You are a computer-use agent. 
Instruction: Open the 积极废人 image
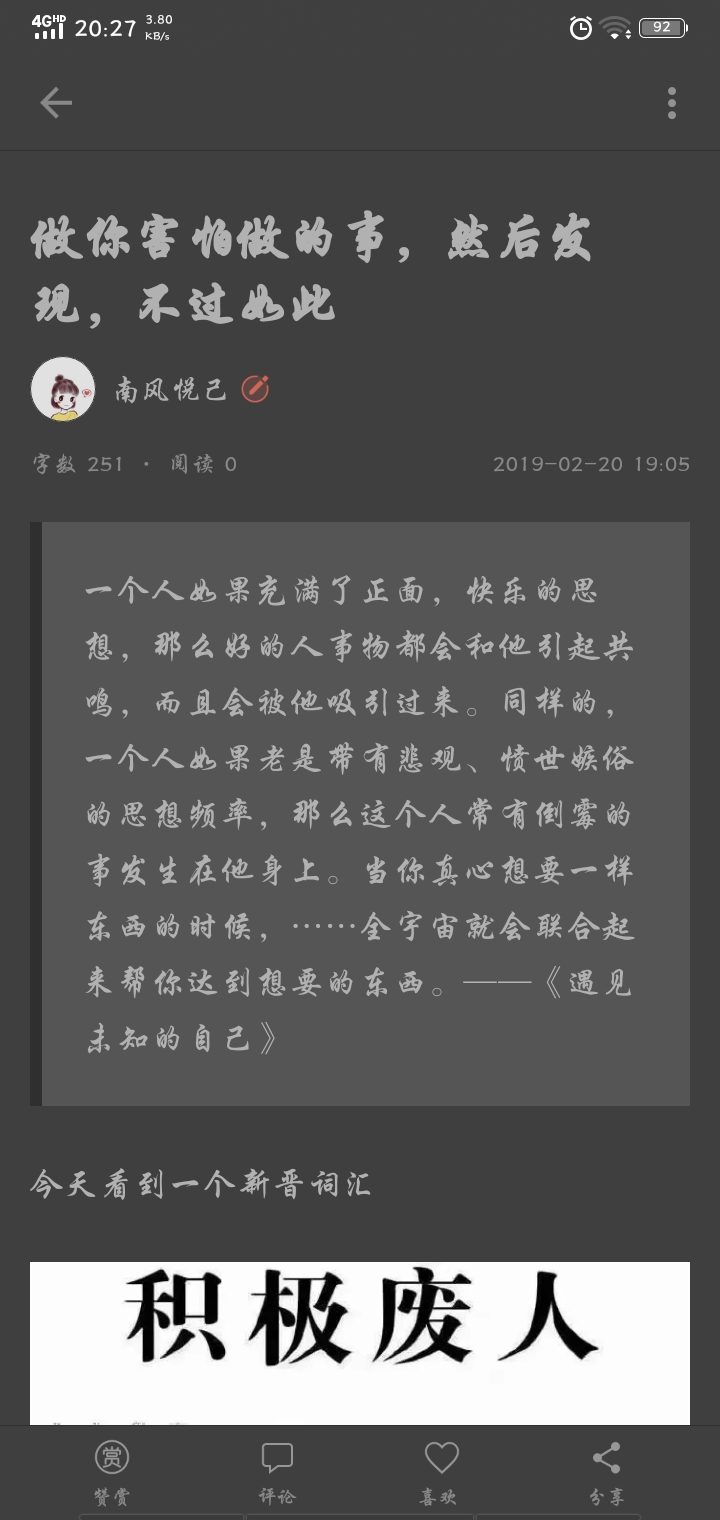pos(360,1343)
